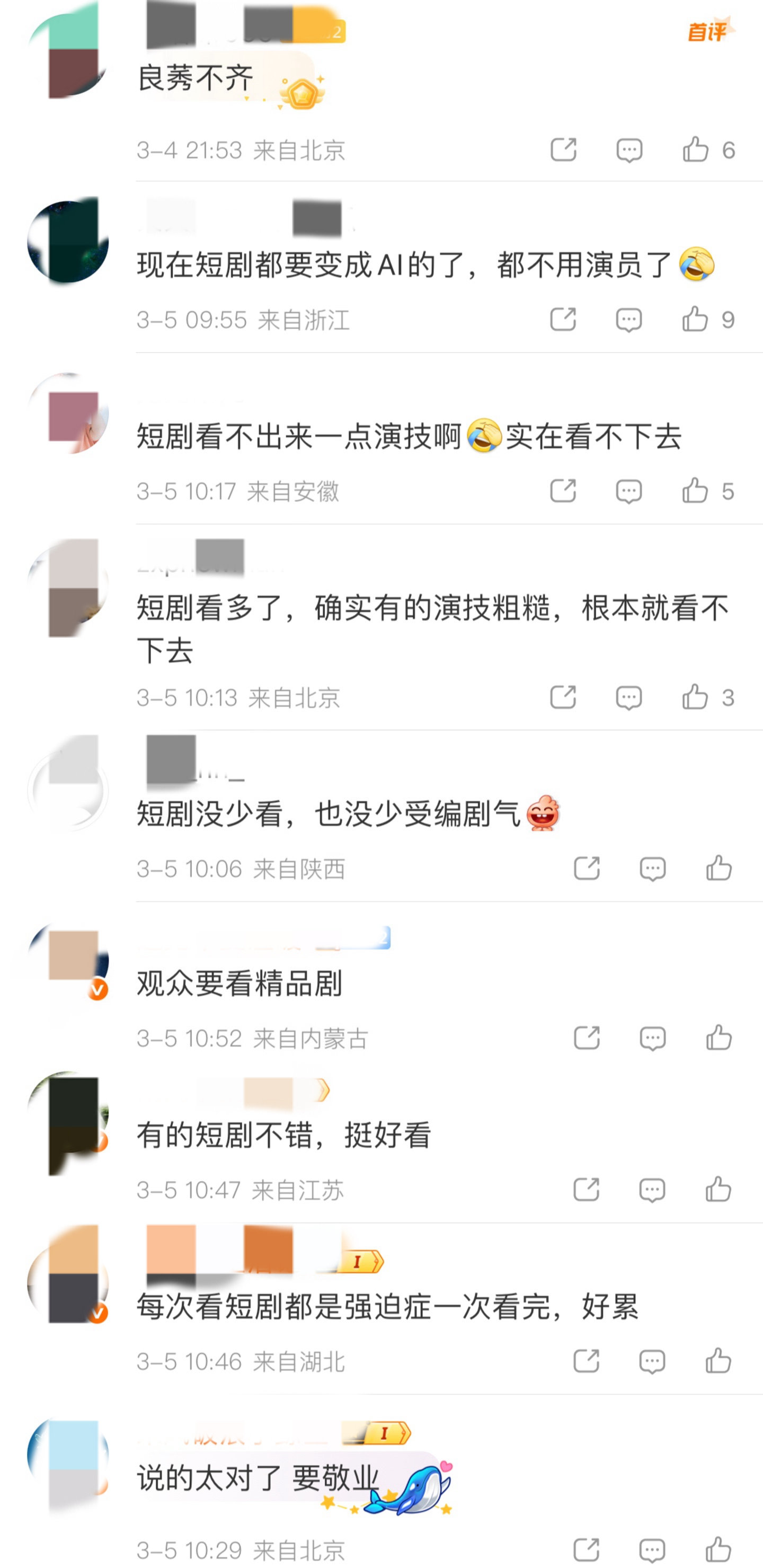Like the comment "强迫症一次看完，好累"
763x1568 pixels.
tap(718, 1361)
